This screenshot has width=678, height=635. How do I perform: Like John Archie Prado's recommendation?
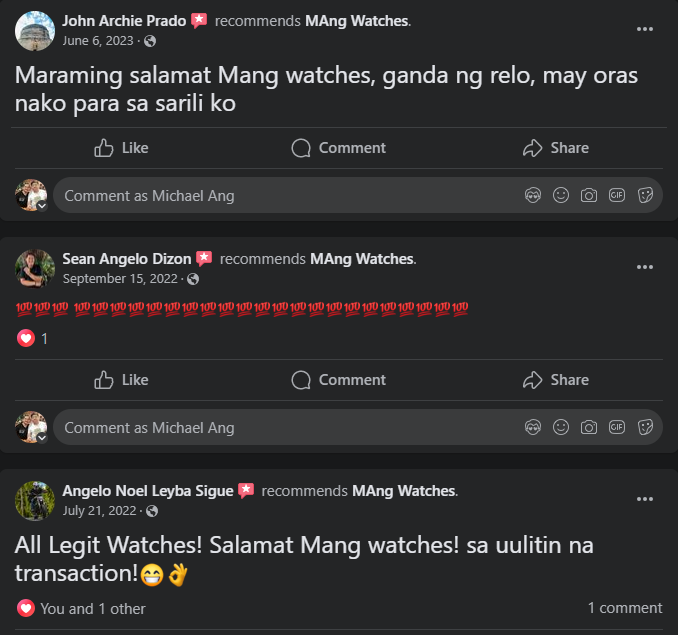click(x=121, y=148)
